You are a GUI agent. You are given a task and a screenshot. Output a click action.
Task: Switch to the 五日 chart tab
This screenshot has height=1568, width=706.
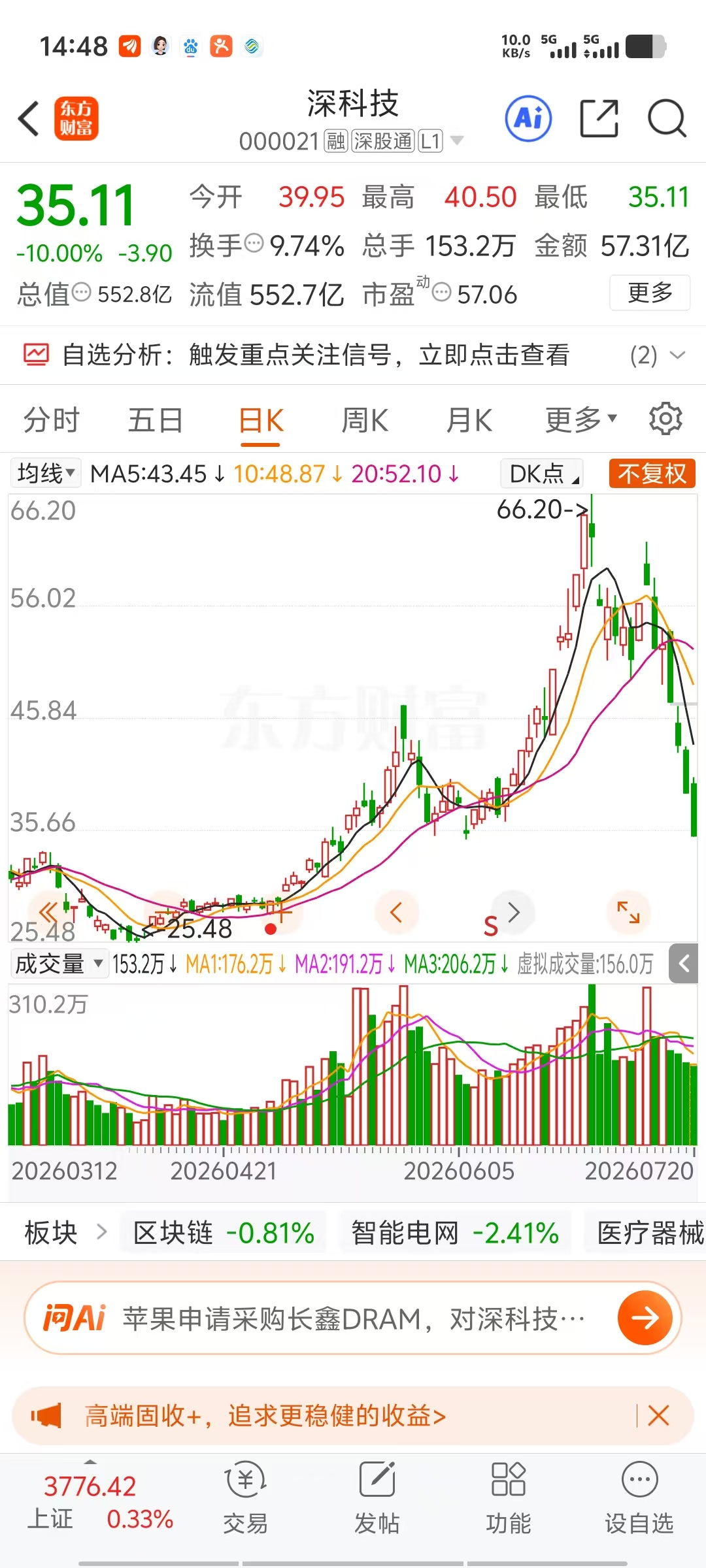[155, 420]
